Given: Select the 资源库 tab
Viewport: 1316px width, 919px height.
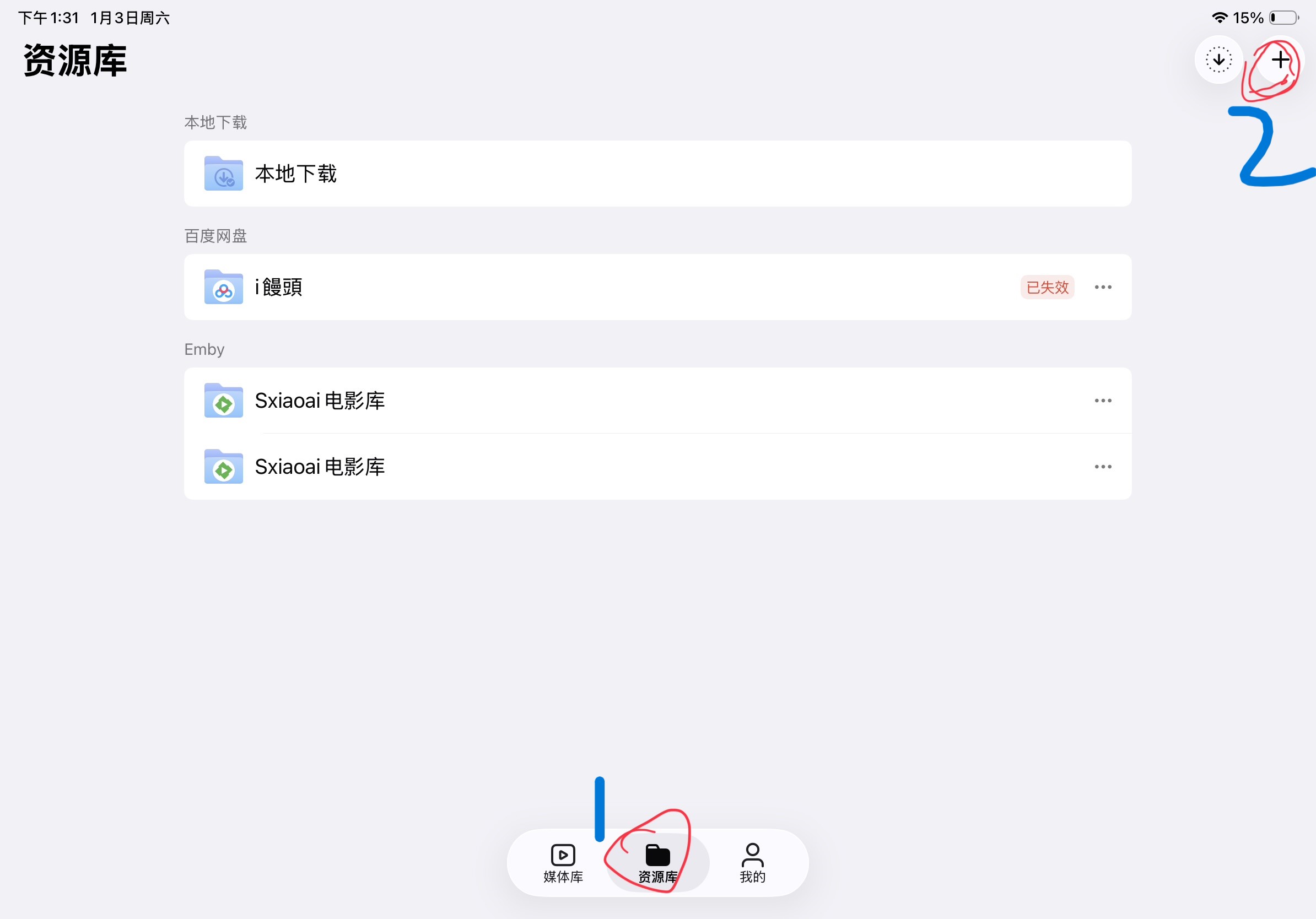Looking at the screenshot, I should [x=657, y=862].
